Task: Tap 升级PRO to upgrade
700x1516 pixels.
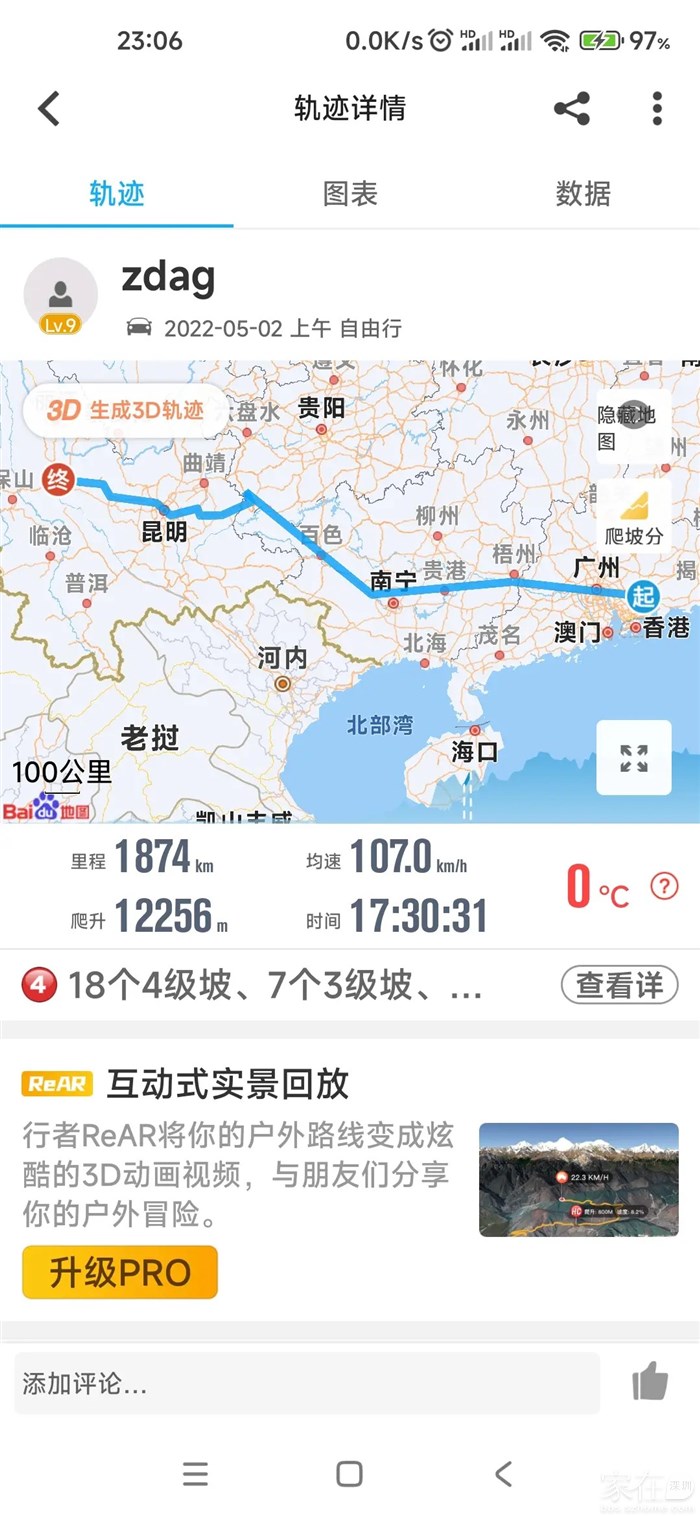Action: [x=120, y=1272]
